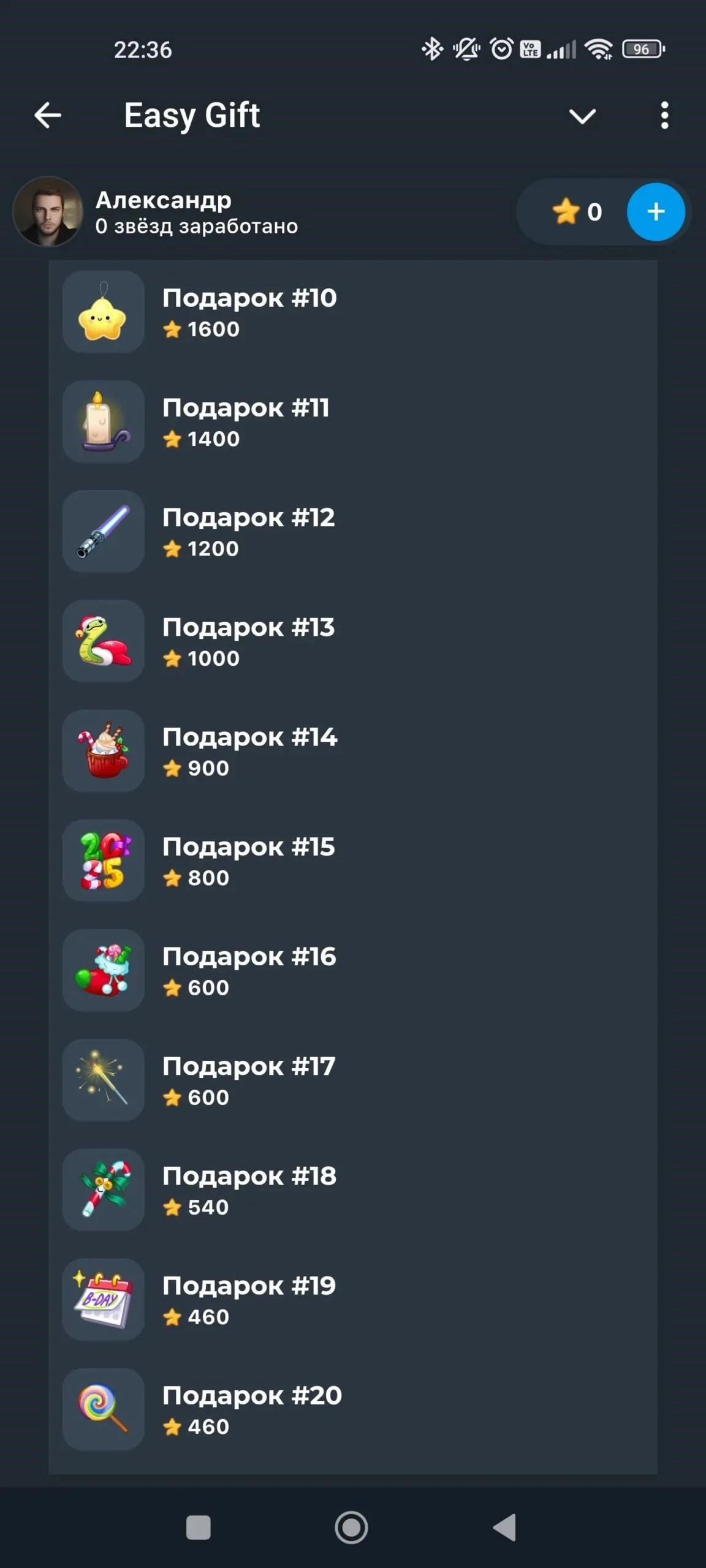The height and width of the screenshot is (1568, 706).
Task: Go to the system home screen
Action: click(x=351, y=1528)
